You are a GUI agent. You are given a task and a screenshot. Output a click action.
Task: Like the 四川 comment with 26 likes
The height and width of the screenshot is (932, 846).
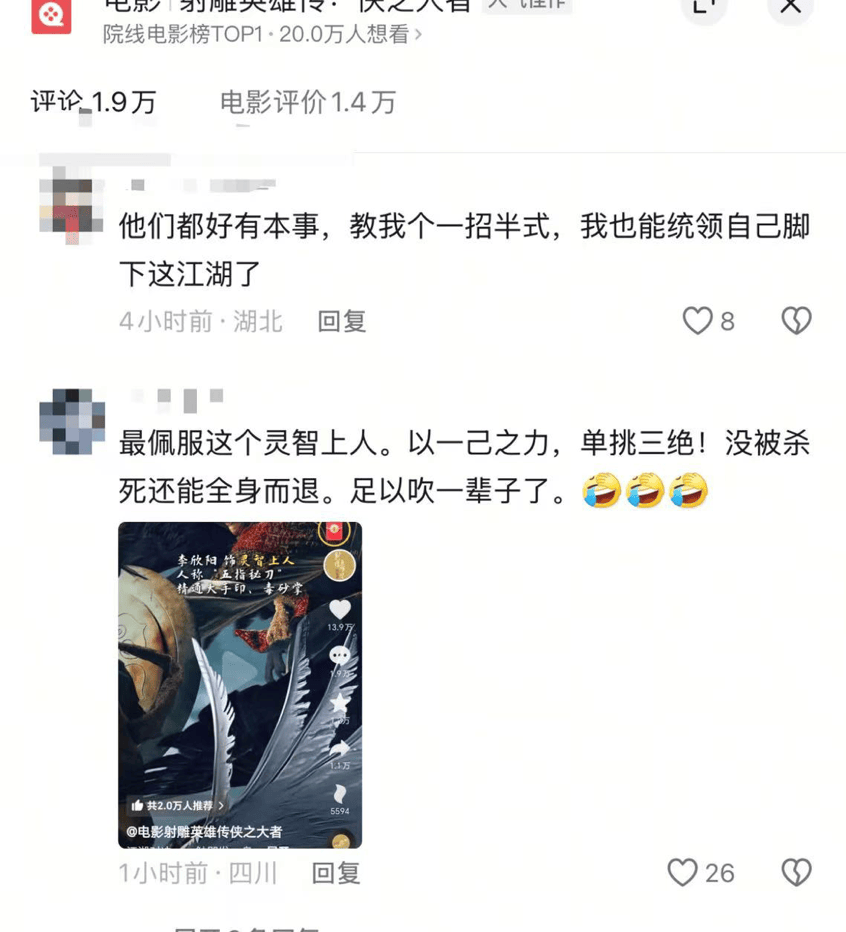click(683, 873)
